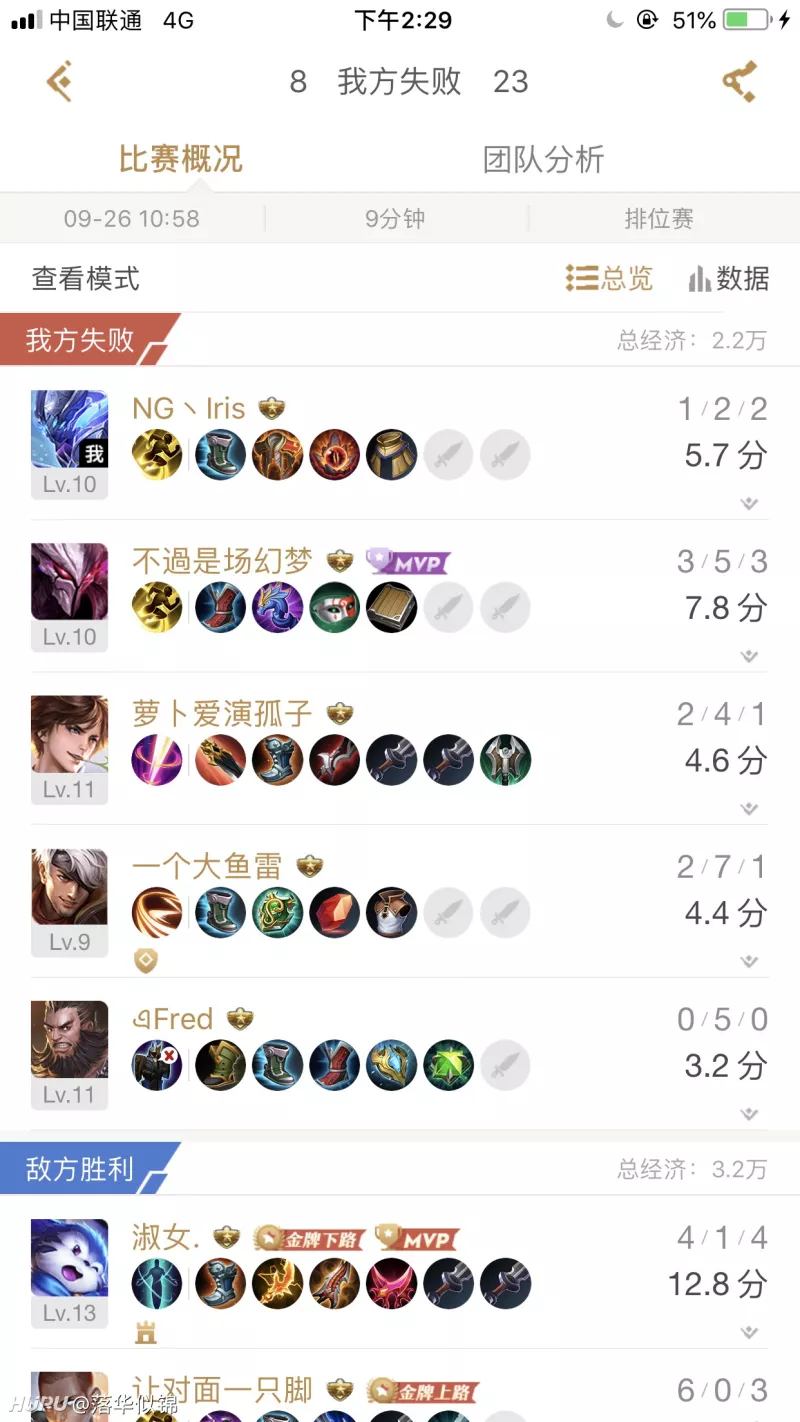Image resolution: width=800 pixels, height=1422 pixels.
Task: Go back using the top-left arrow
Action: (x=60, y=81)
